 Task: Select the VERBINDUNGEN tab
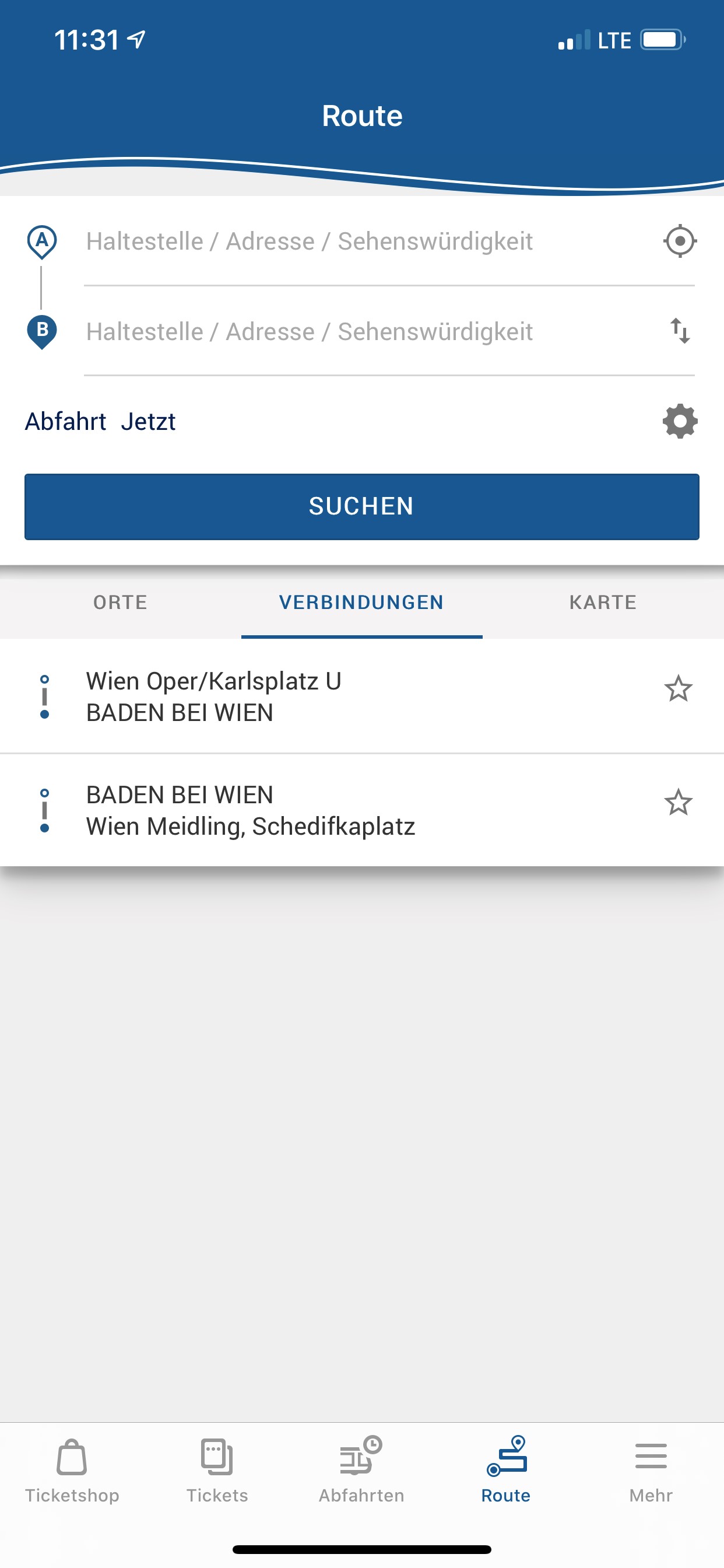point(361,603)
